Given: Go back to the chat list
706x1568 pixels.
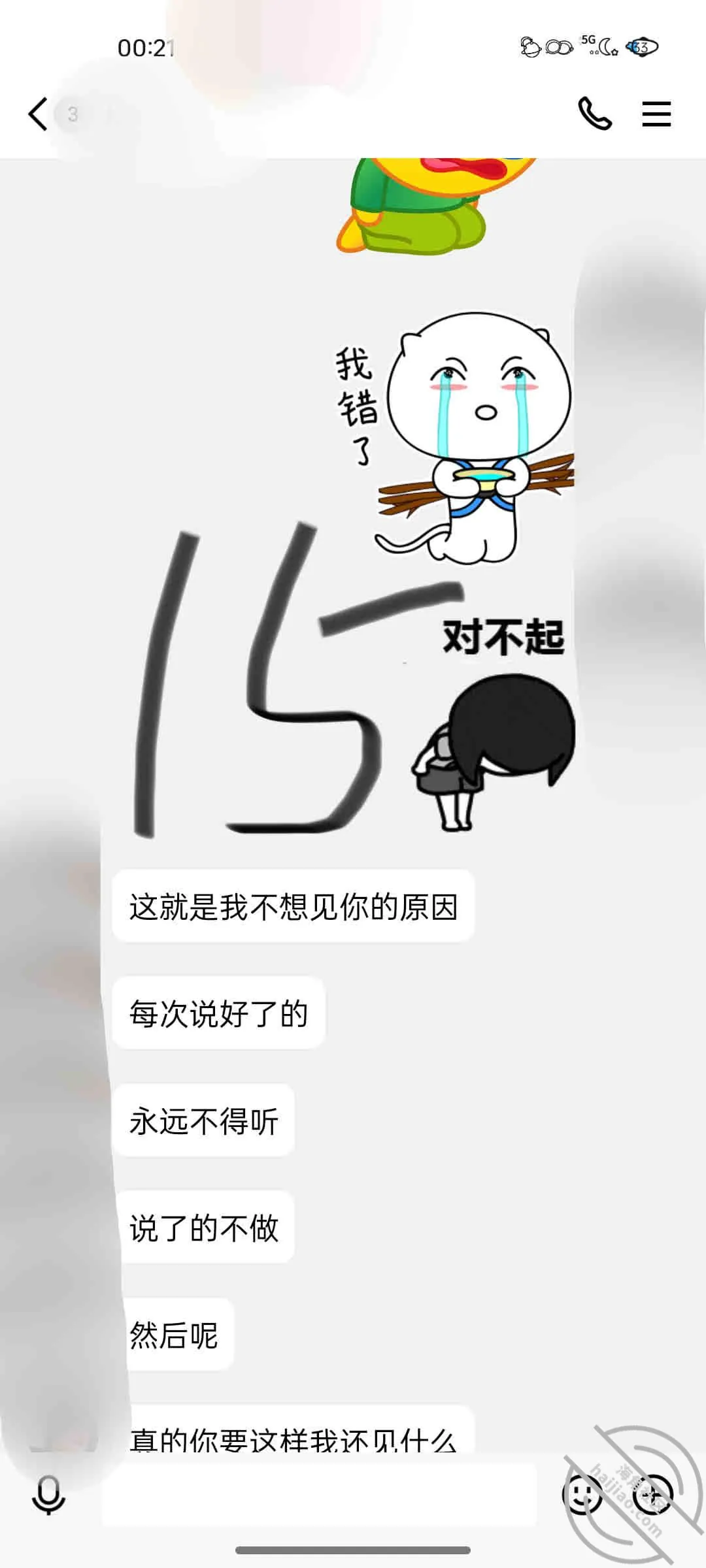Looking at the screenshot, I should click(38, 114).
